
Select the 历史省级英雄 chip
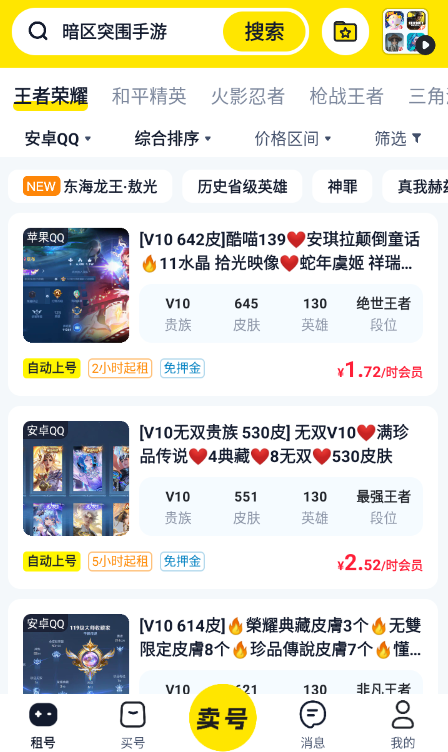point(242,186)
